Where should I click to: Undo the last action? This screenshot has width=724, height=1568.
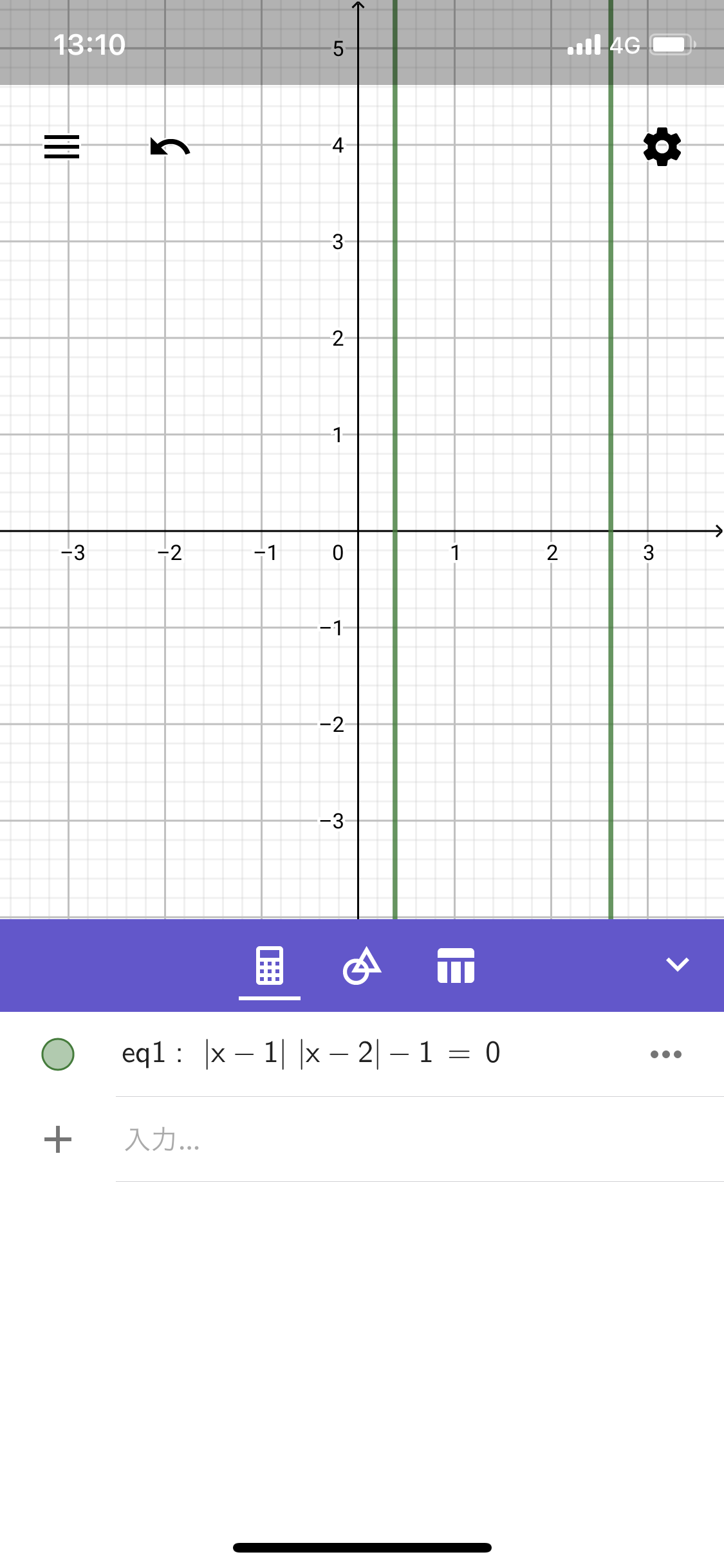(170, 147)
